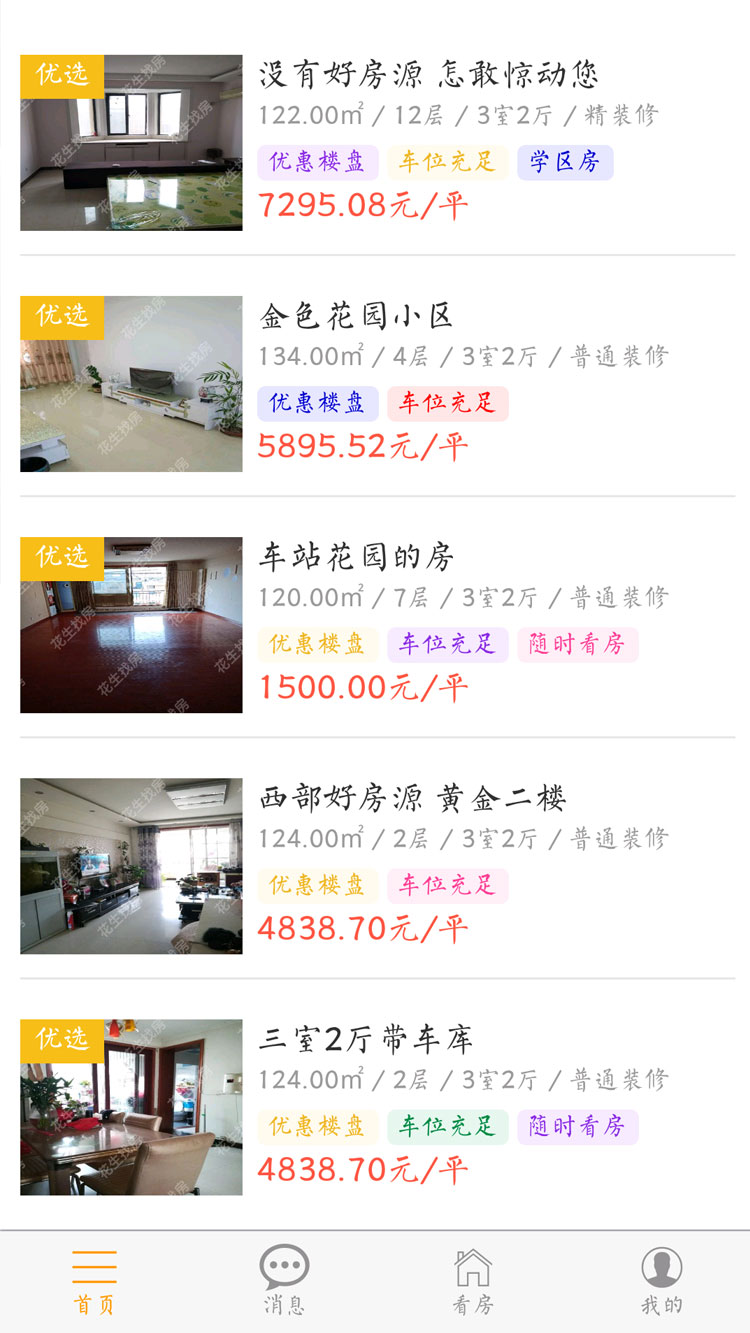Select the 西部好房源 黄金二楼 listing
Image resolution: width=750 pixels, height=1333 pixels.
tap(412, 798)
